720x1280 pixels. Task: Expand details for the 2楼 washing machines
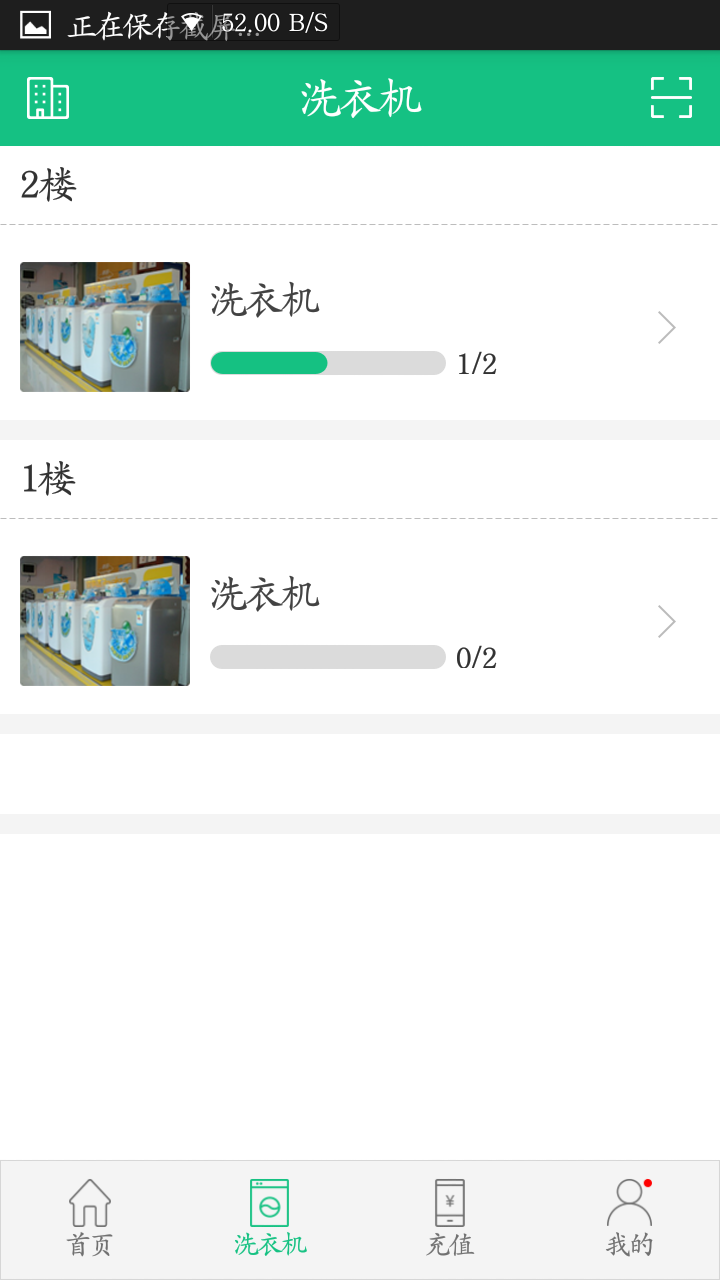(666, 327)
